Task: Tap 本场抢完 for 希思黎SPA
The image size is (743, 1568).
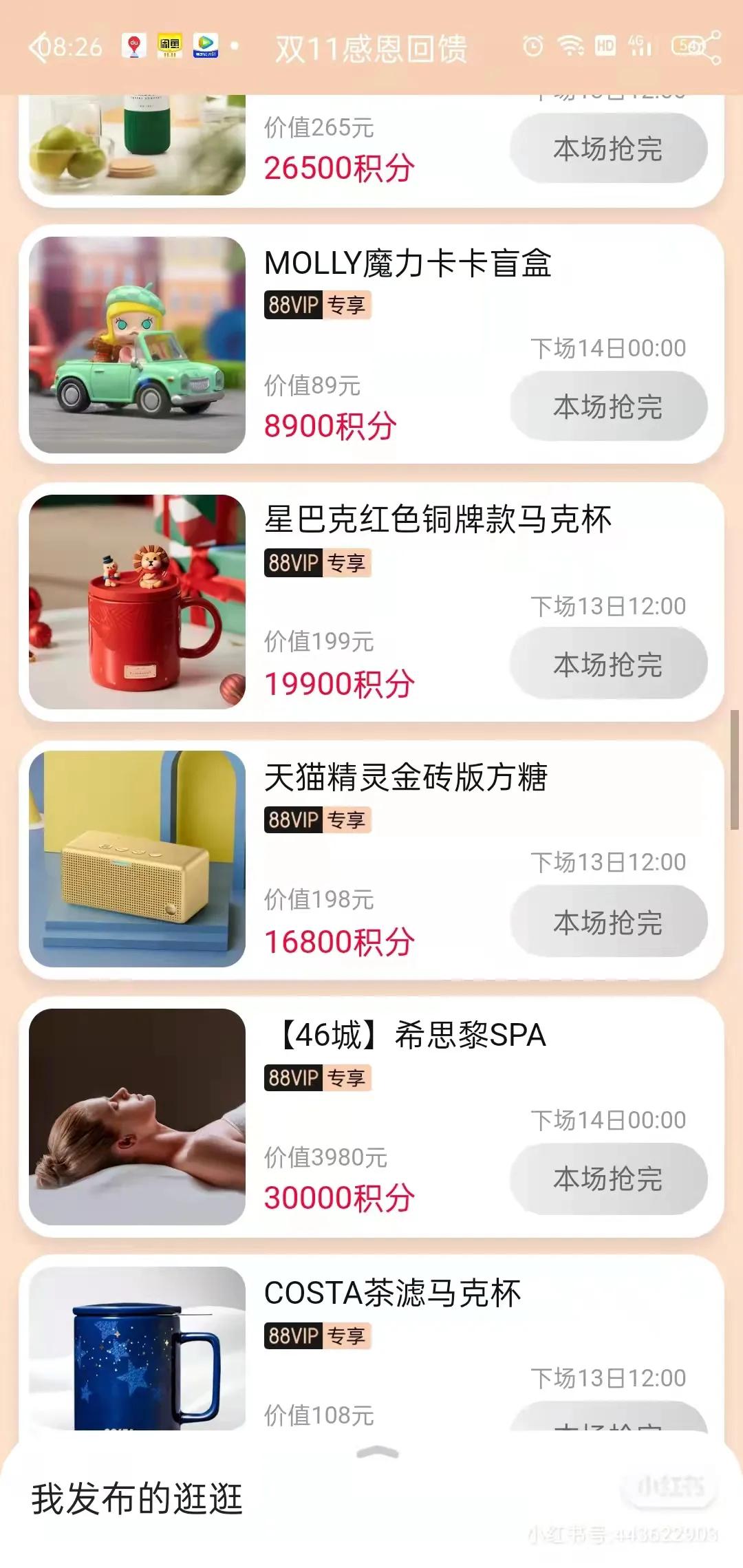Action: (x=608, y=1178)
